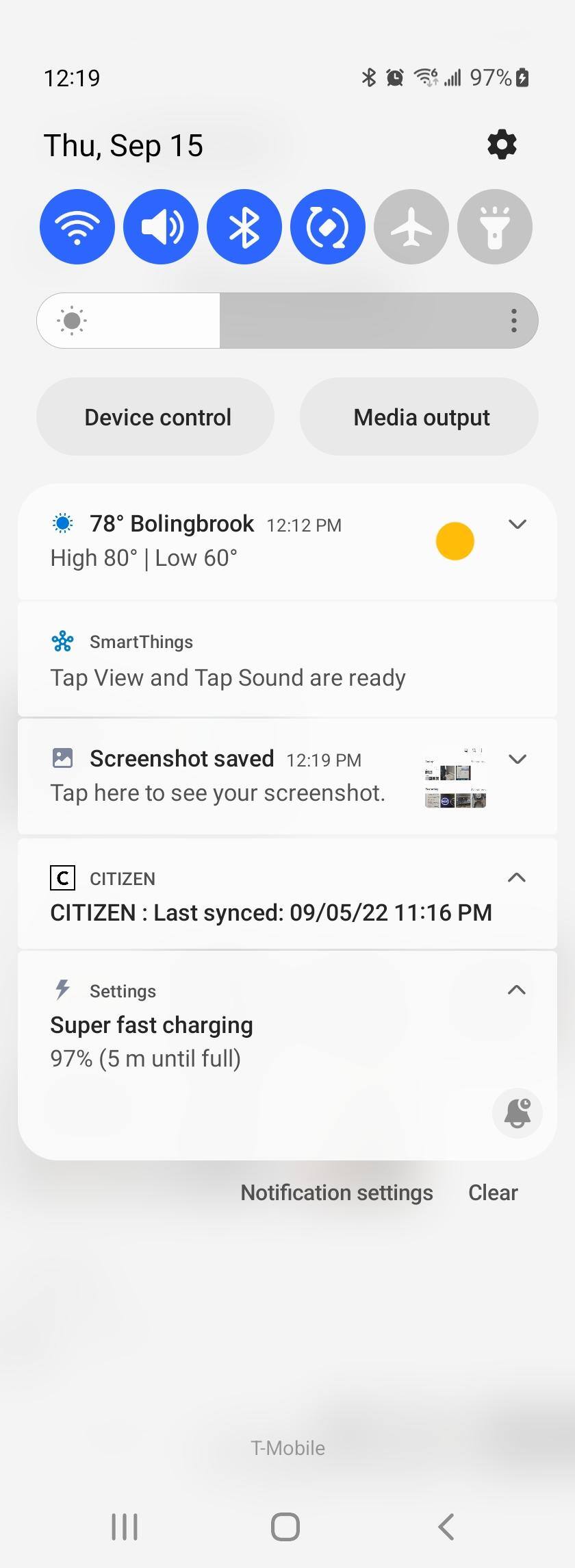Expand the Screenshot saved notification
The height and width of the screenshot is (1568, 575).
tap(517, 759)
